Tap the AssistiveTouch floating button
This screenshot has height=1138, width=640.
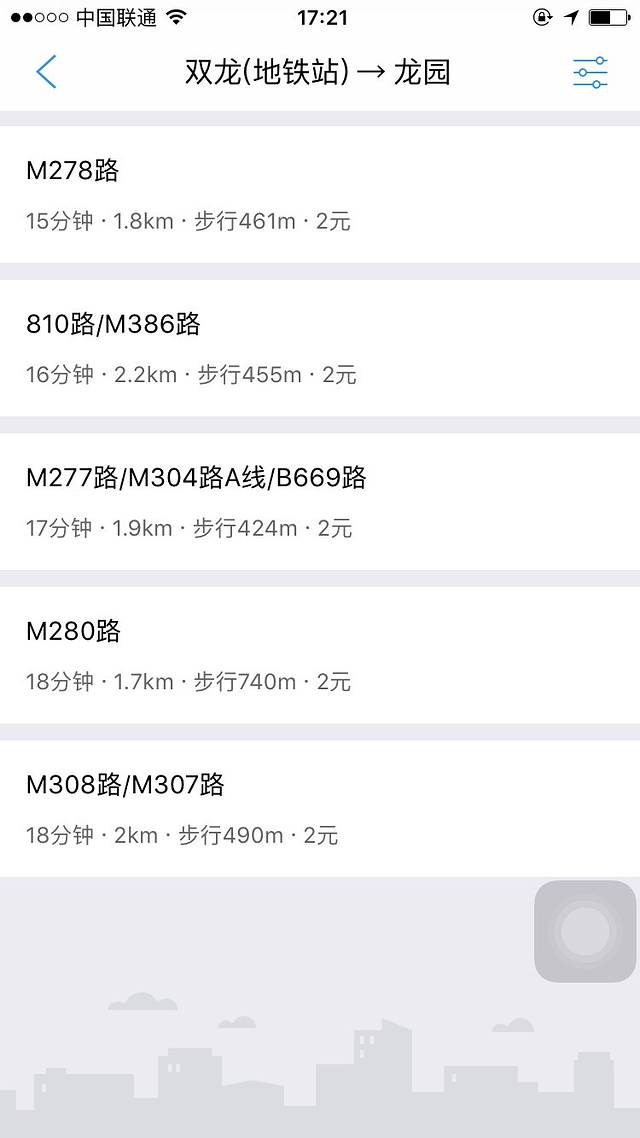tap(585, 931)
